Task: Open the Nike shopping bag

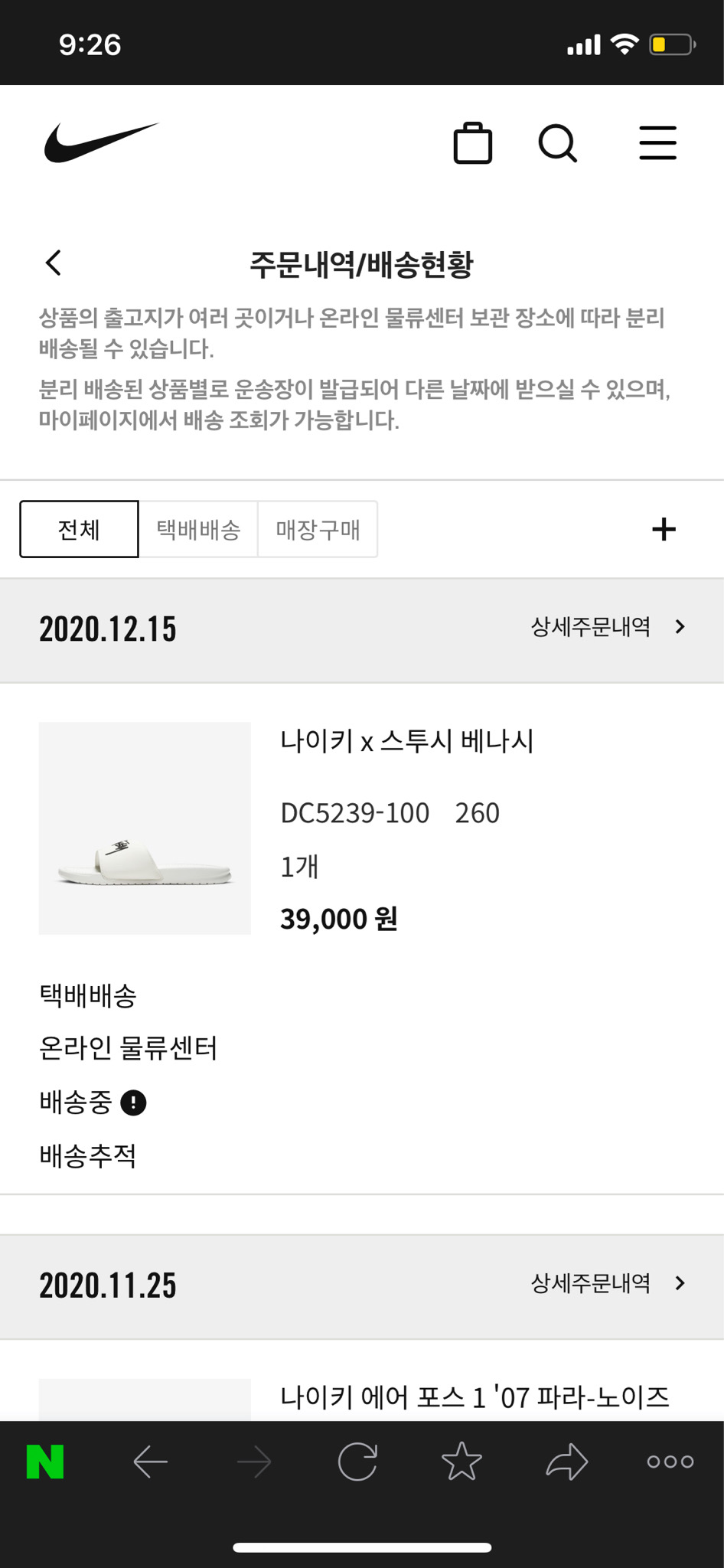Action: [x=473, y=142]
